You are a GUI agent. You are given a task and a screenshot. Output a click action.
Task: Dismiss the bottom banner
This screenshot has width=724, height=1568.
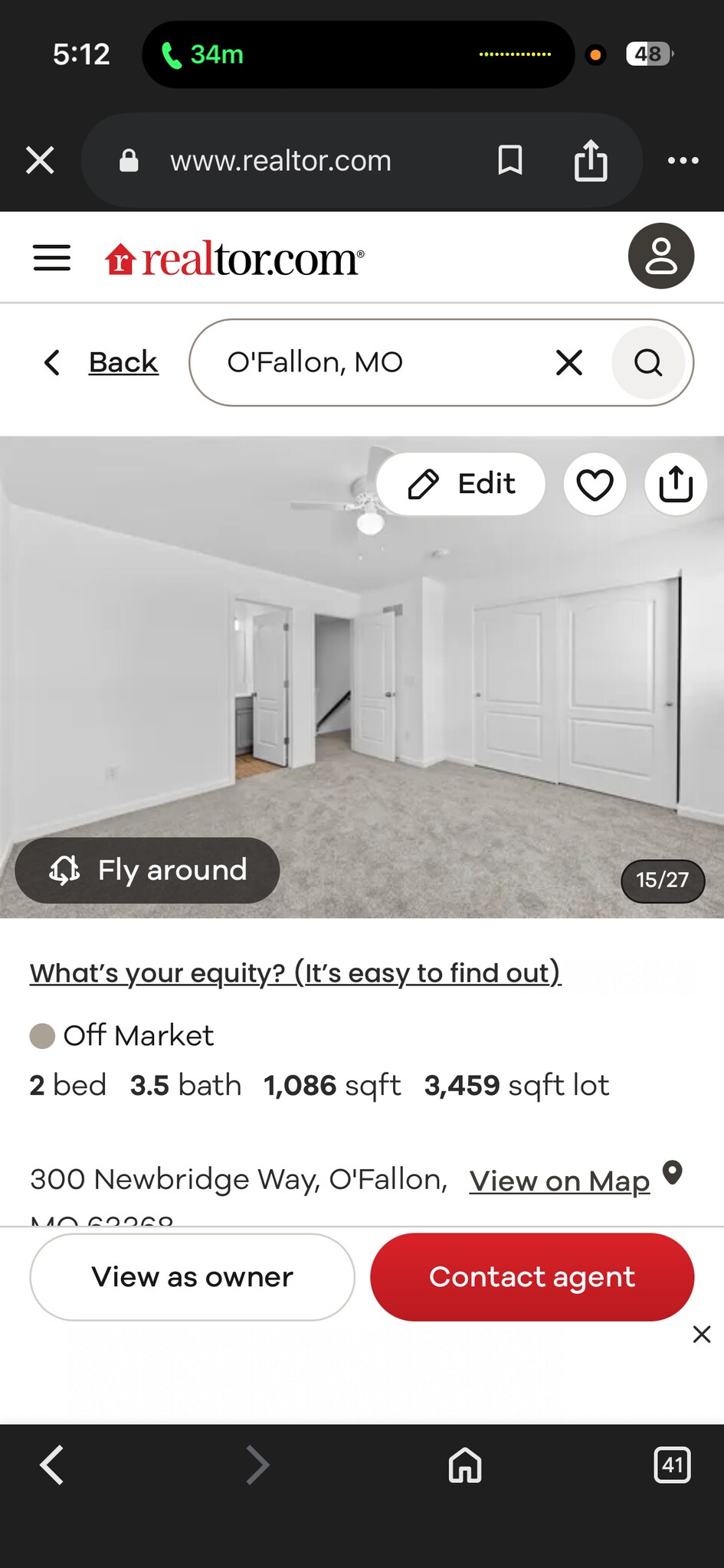pyautogui.click(x=701, y=1334)
